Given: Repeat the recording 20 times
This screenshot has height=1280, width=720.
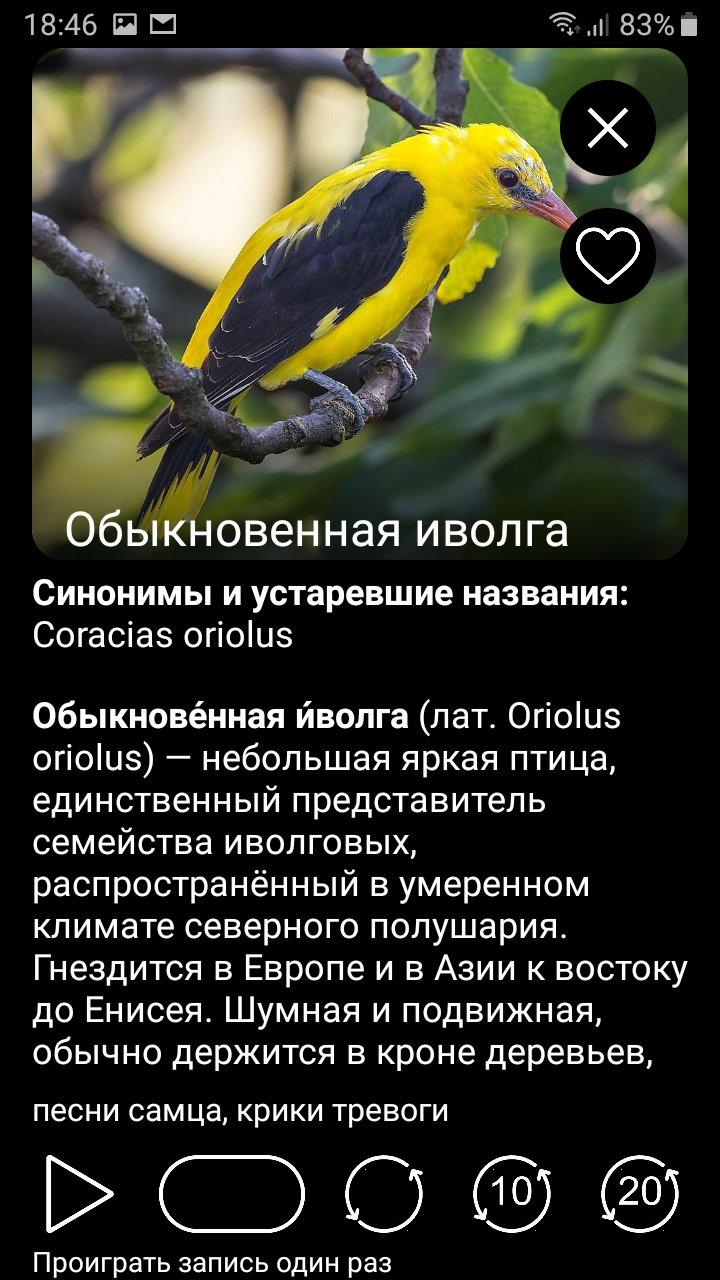Looking at the screenshot, I should pyautogui.click(x=640, y=1193).
